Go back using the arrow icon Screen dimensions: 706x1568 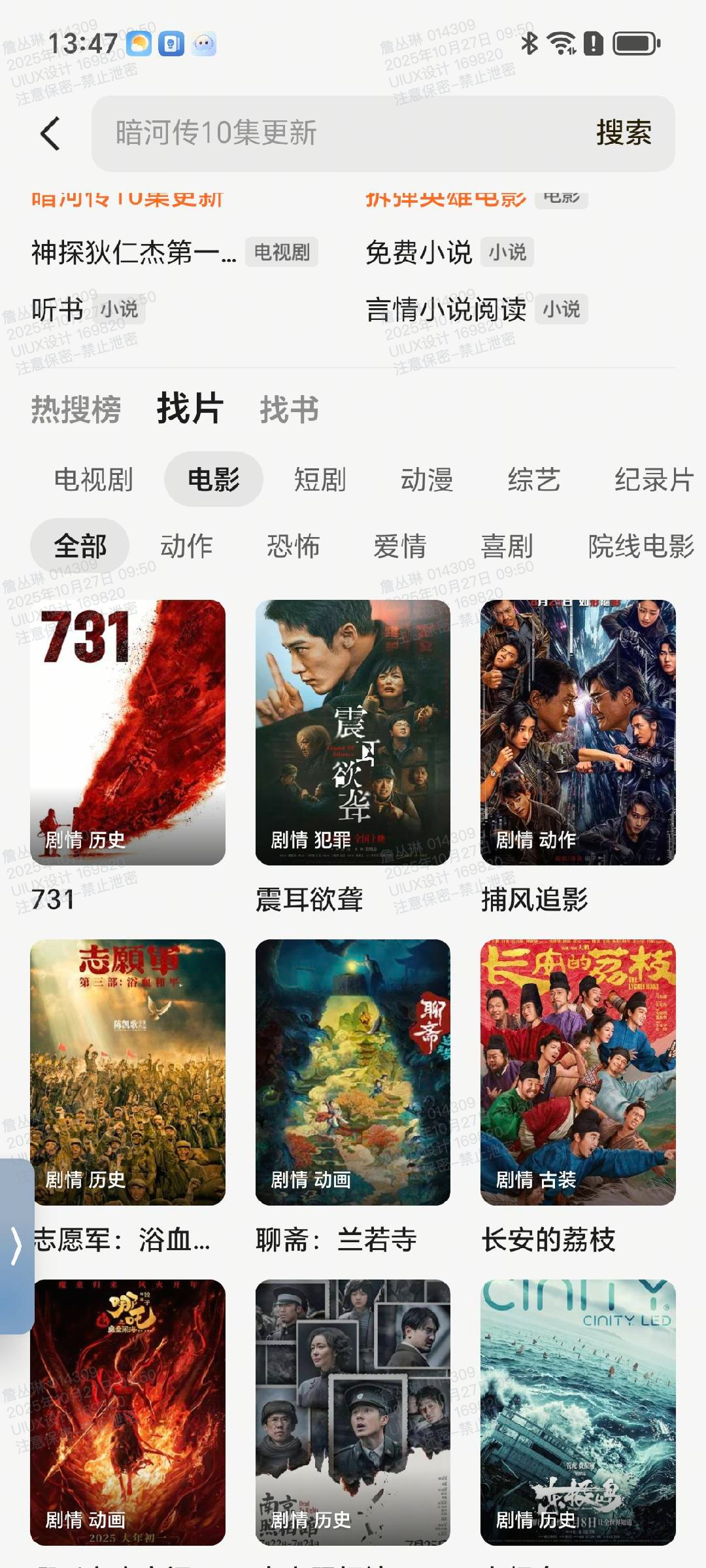50,133
